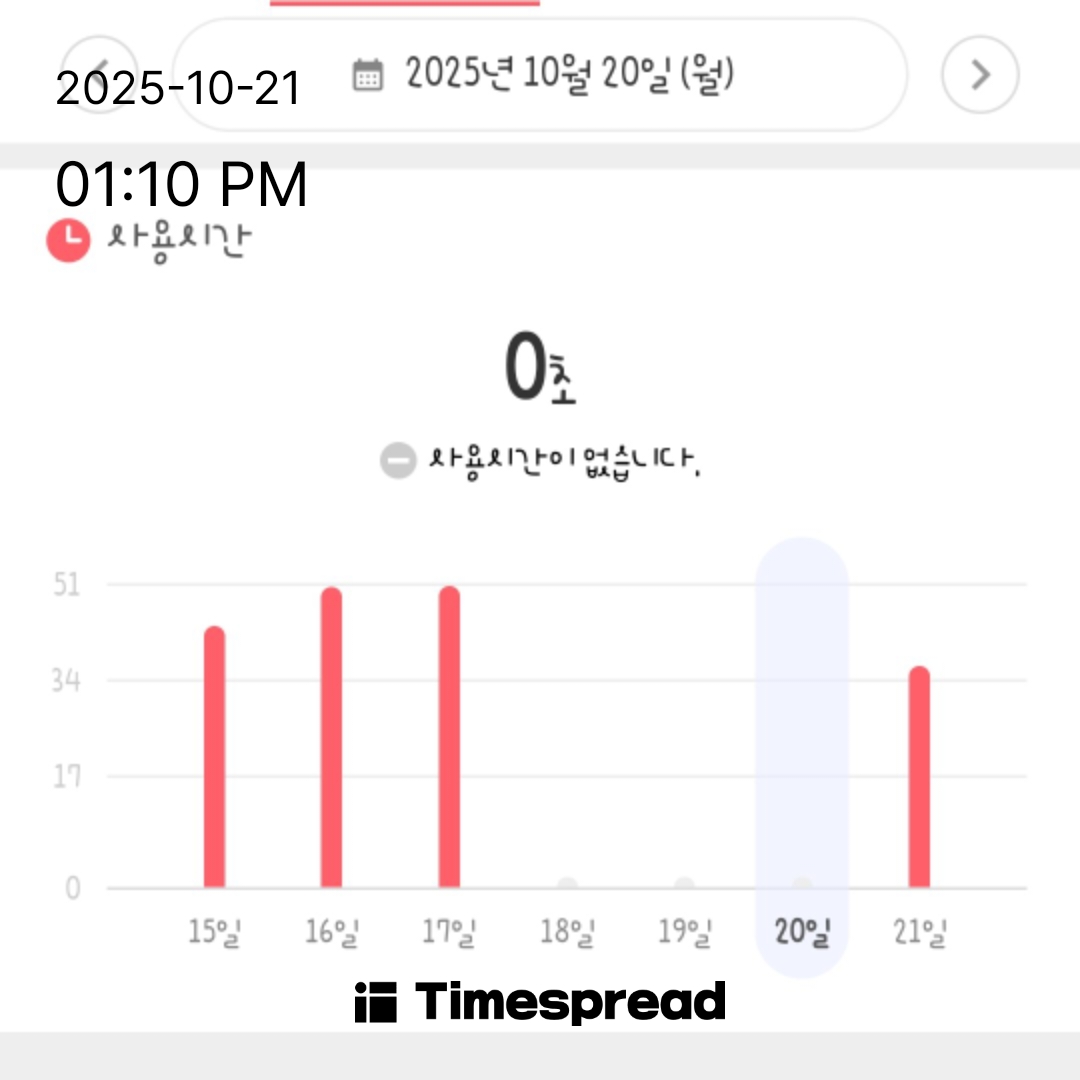Go to the next day
This screenshot has width=1080, height=1080.
pos(980,74)
